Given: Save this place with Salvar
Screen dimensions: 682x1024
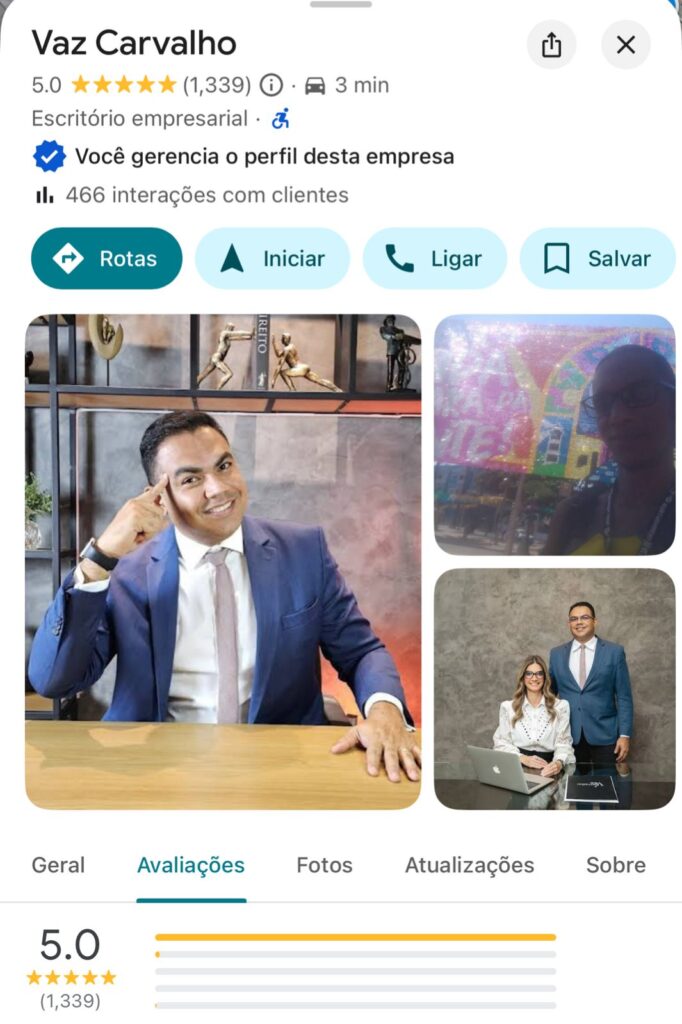Looking at the screenshot, I should tap(597, 259).
